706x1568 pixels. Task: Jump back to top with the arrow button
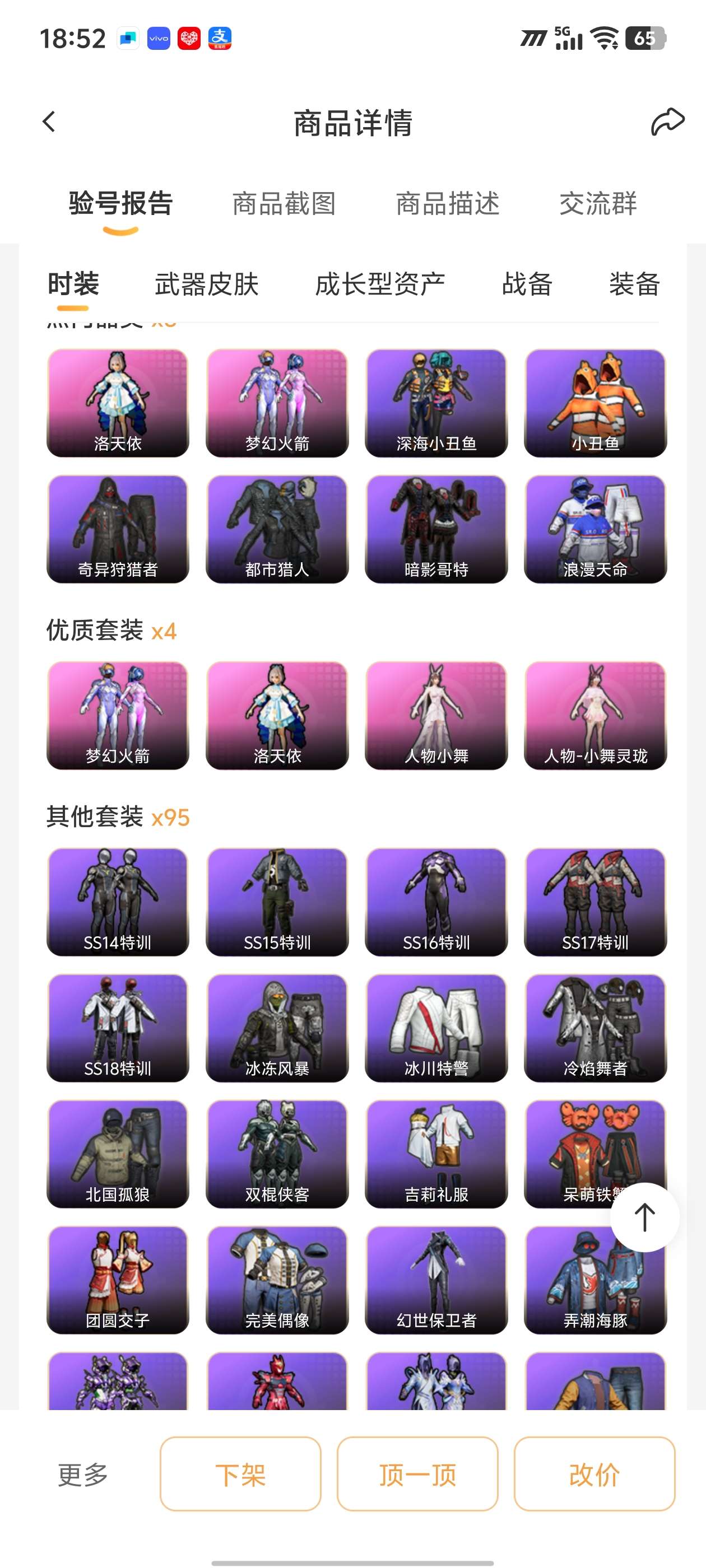tap(645, 1217)
